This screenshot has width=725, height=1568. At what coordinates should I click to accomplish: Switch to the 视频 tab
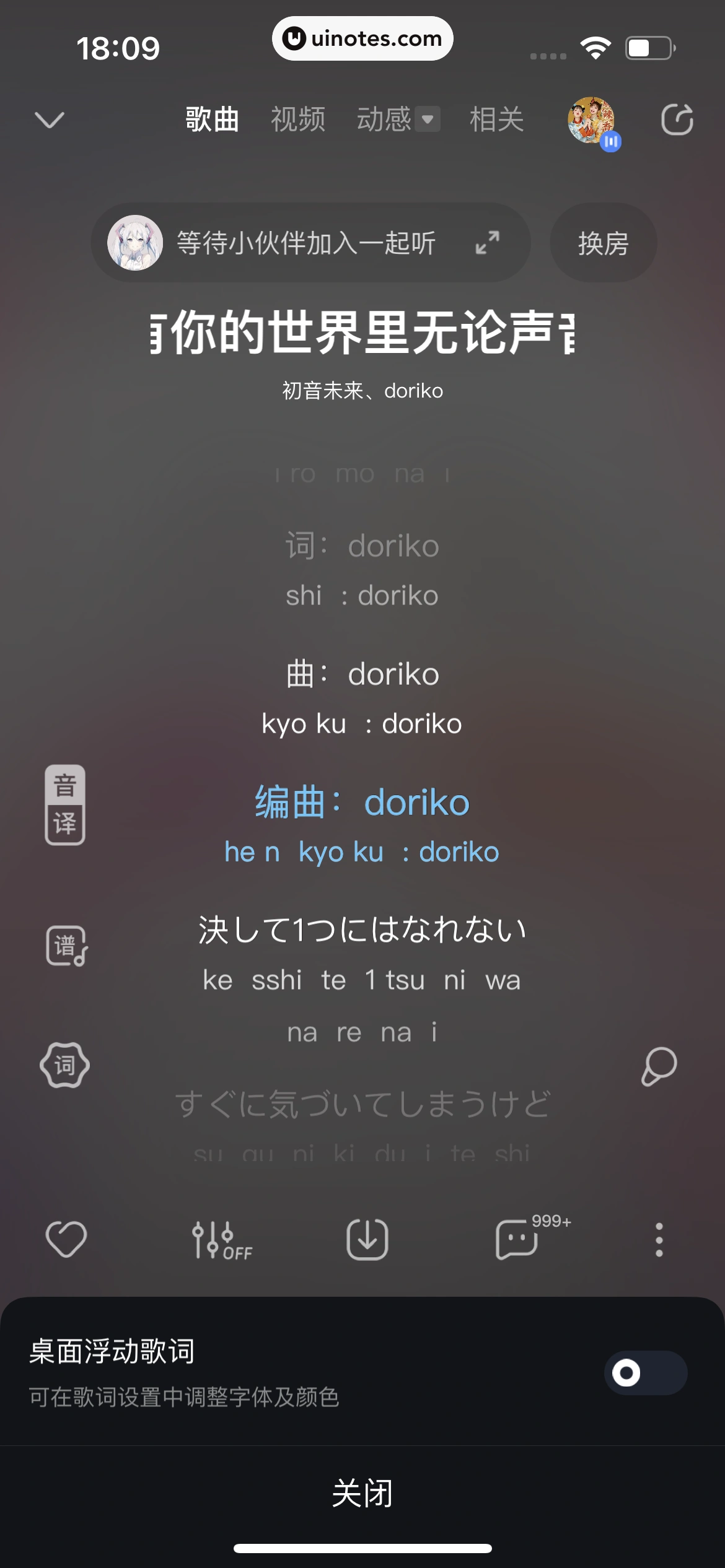(297, 119)
